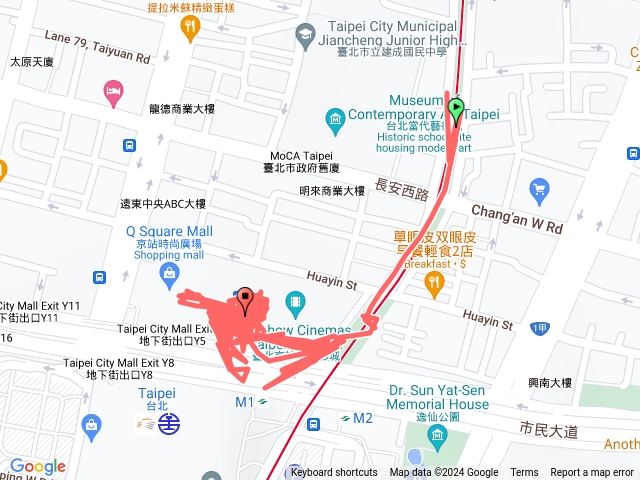Open Museum of Contemporary Art Taipei pin

click(x=335, y=122)
